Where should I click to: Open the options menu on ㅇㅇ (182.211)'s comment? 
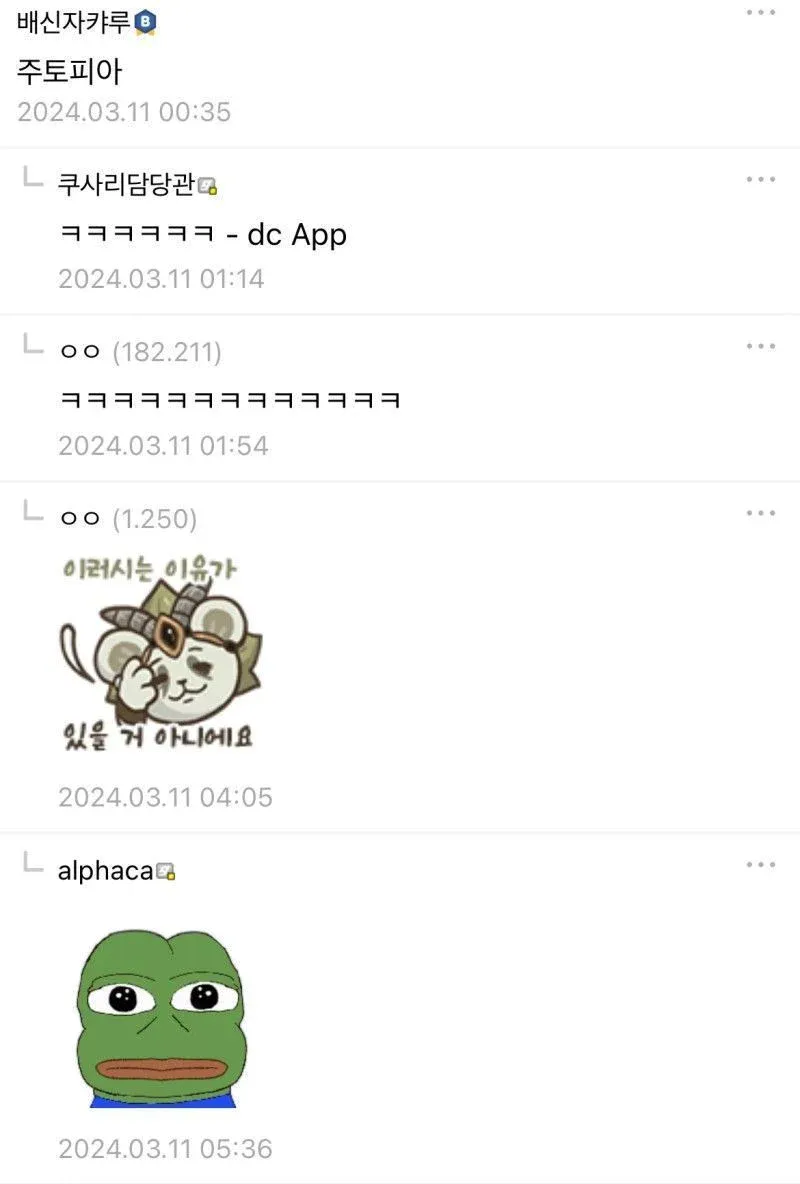(x=763, y=345)
